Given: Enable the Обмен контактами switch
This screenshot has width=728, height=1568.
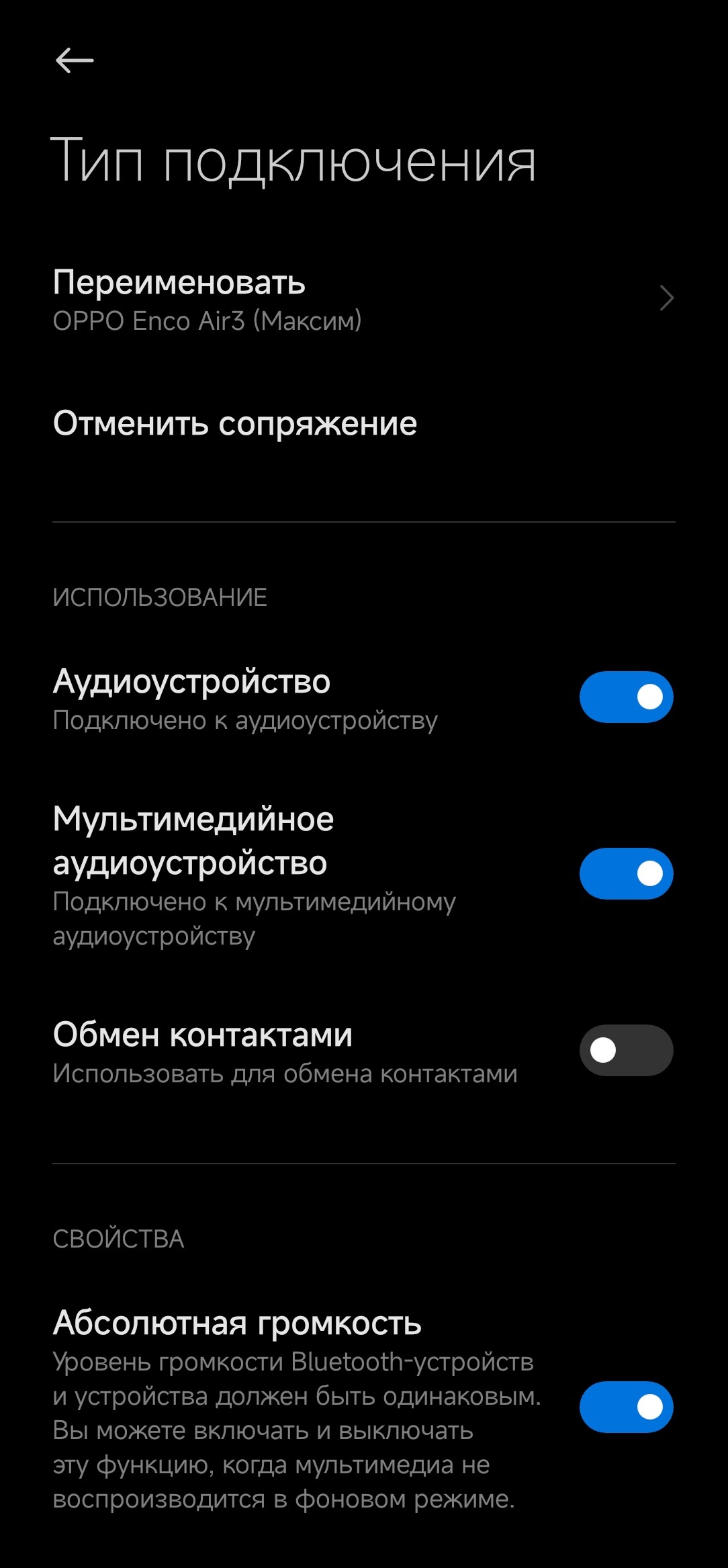Looking at the screenshot, I should click(x=626, y=1050).
